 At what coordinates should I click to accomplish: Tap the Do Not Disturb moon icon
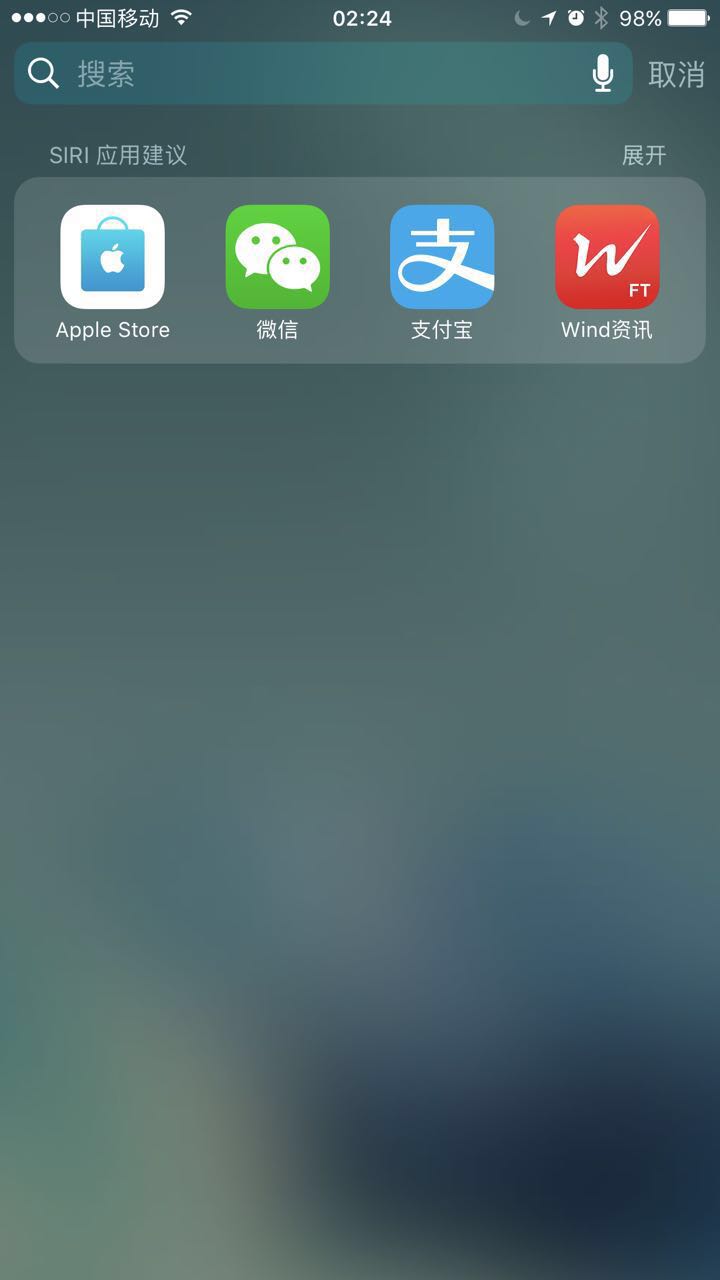pos(523,16)
